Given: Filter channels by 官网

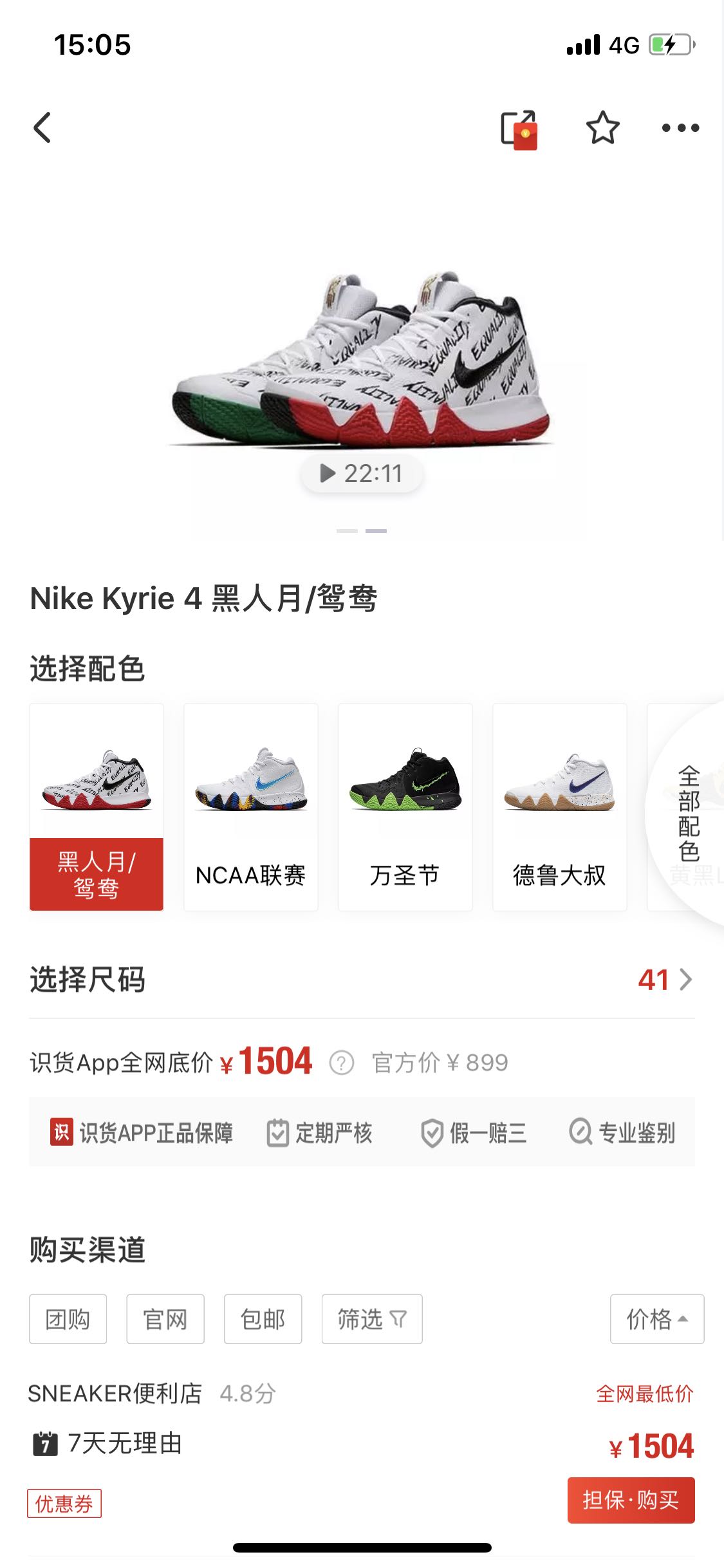Looking at the screenshot, I should point(165,1319).
